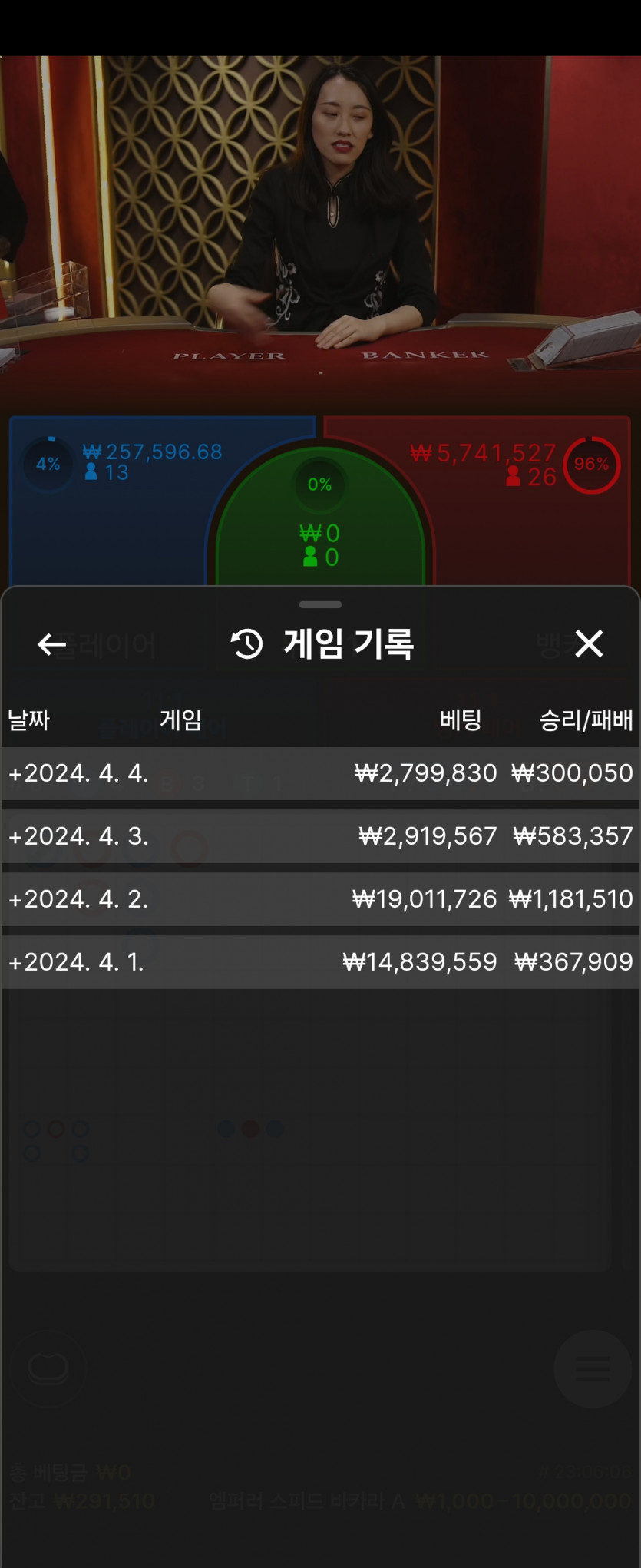Close the game history panel

[x=589, y=643]
